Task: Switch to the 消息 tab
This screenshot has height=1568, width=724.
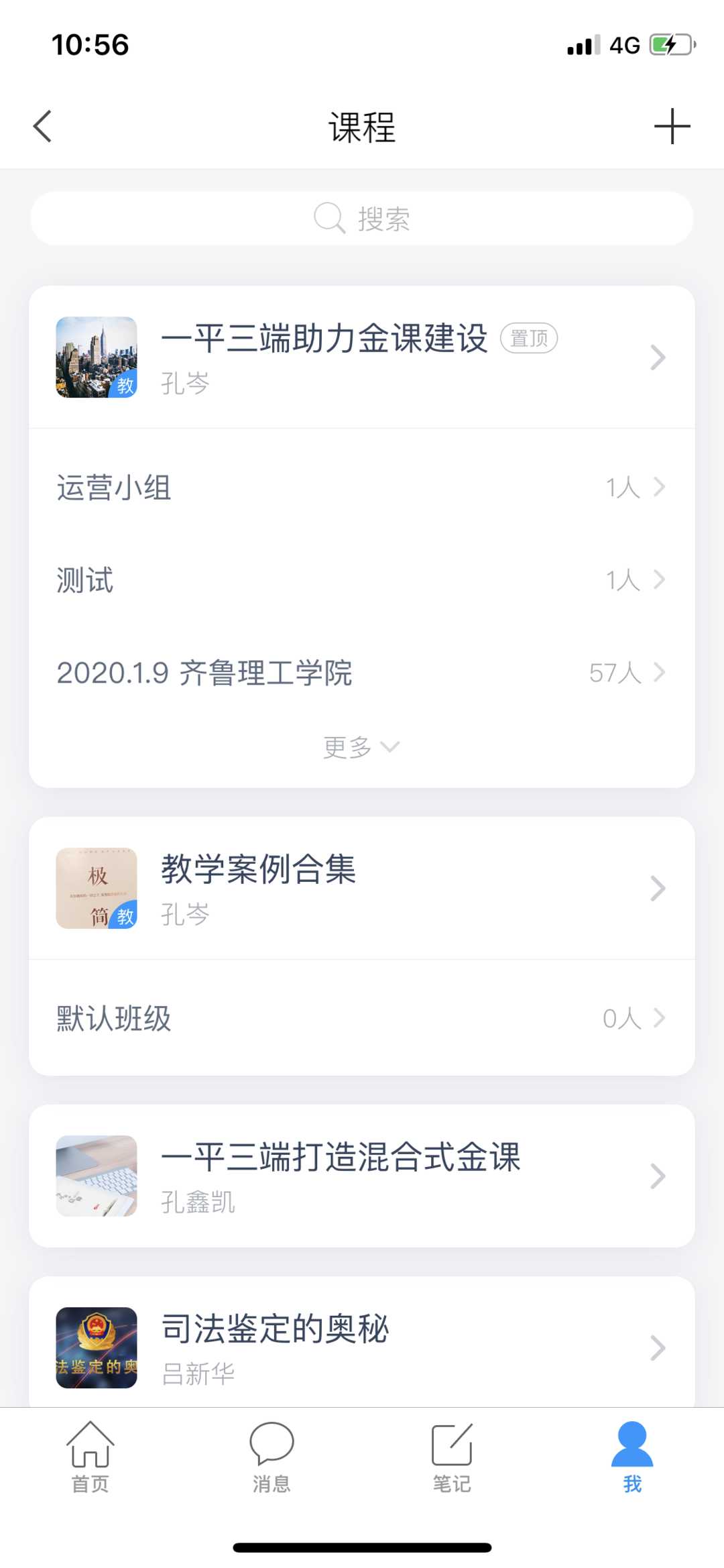Action: (x=271, y=1457)
